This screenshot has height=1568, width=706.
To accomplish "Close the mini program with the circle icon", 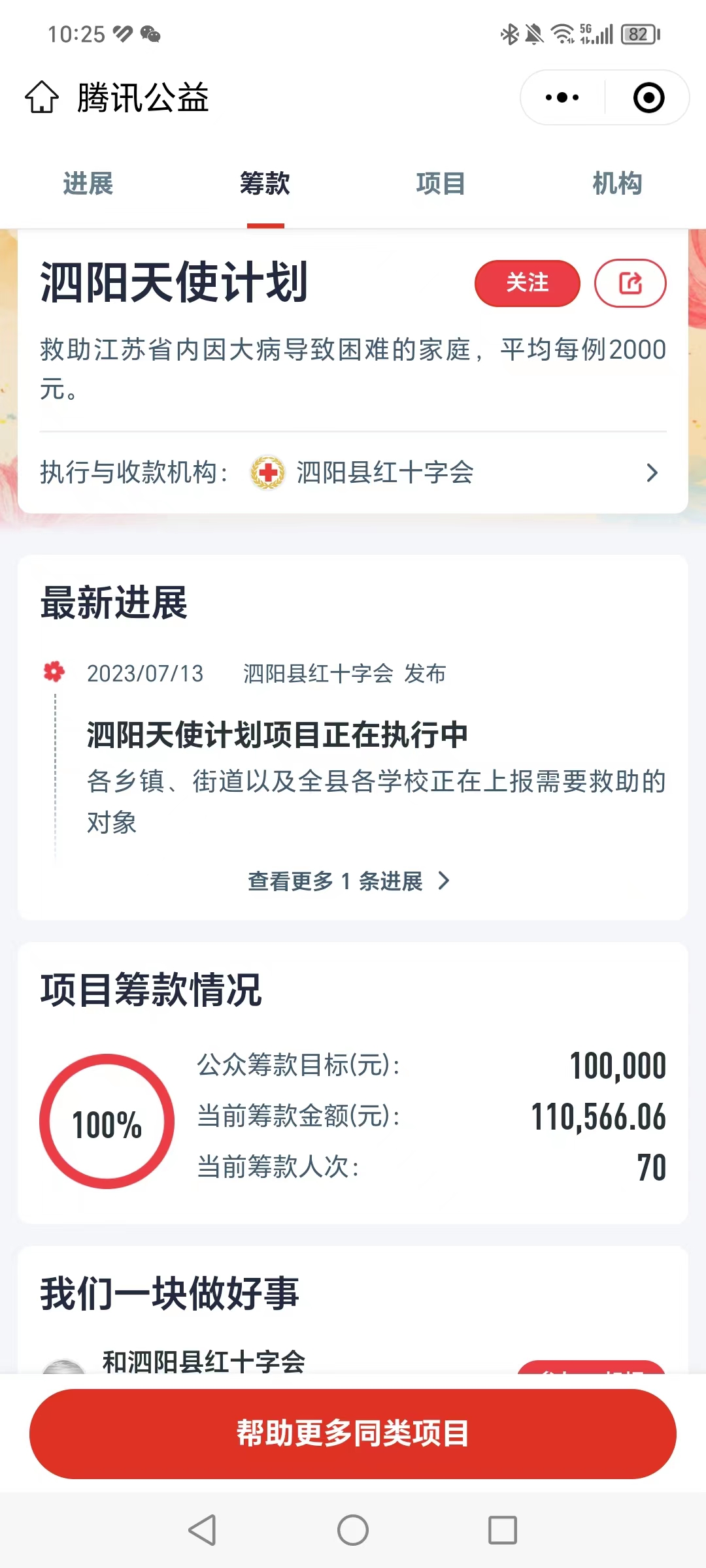I will tap(648, 98).
